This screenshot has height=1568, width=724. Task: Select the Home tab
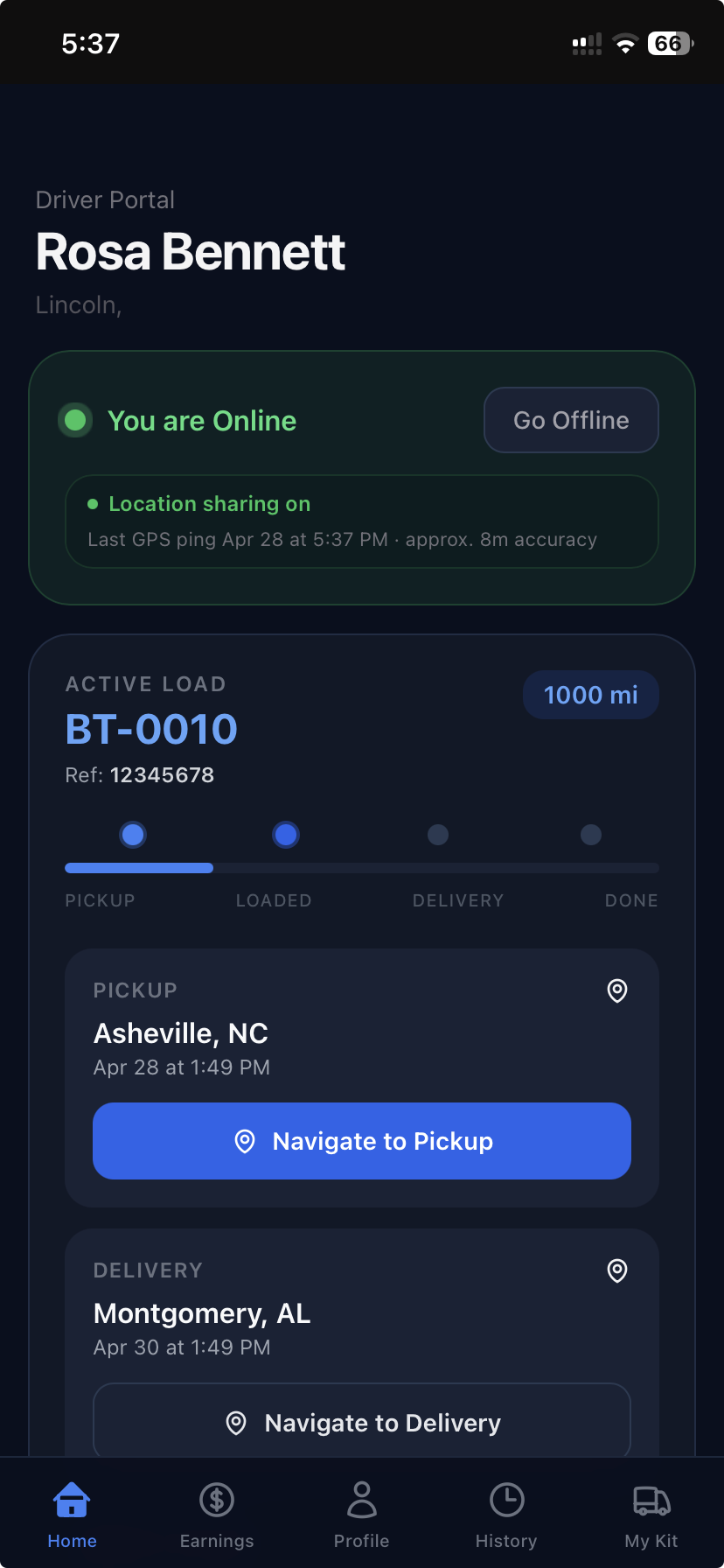coord(72,1515)
